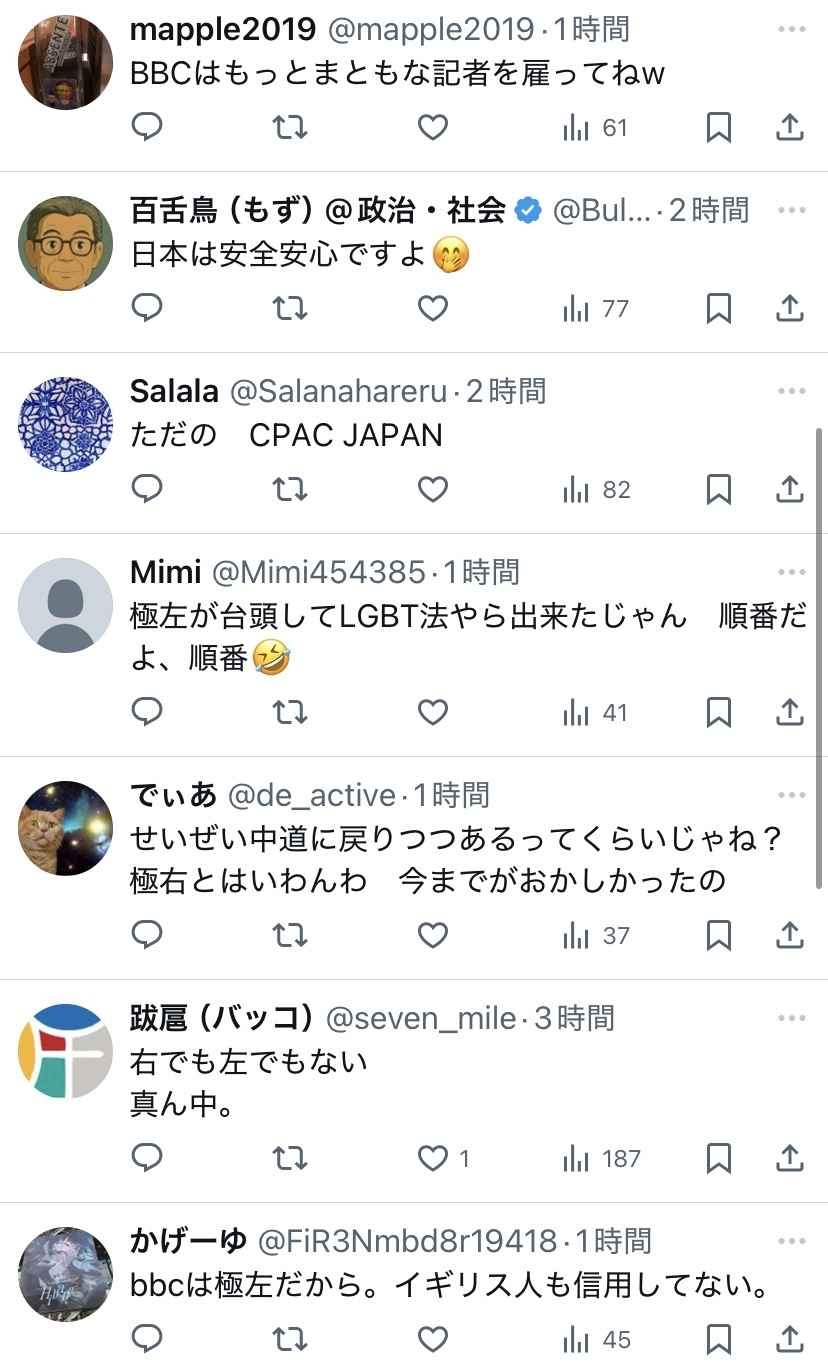Like 跋扈 (バッコ)'s tweet
Viewport: 828px width, 1368px height.
[432, 1158]
